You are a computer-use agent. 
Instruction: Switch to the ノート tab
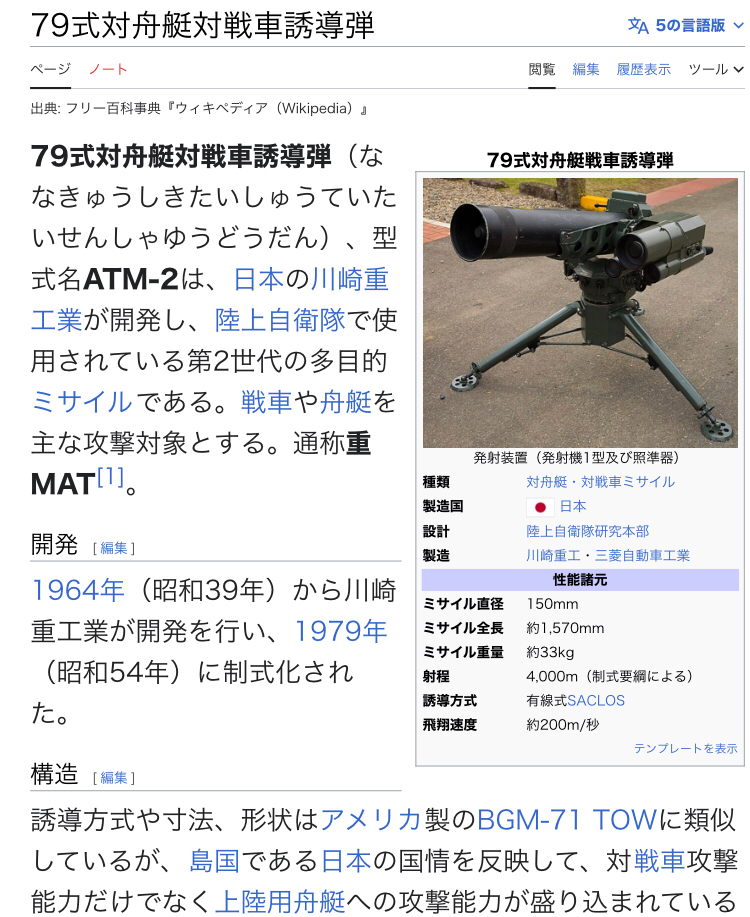pos(108,69)
